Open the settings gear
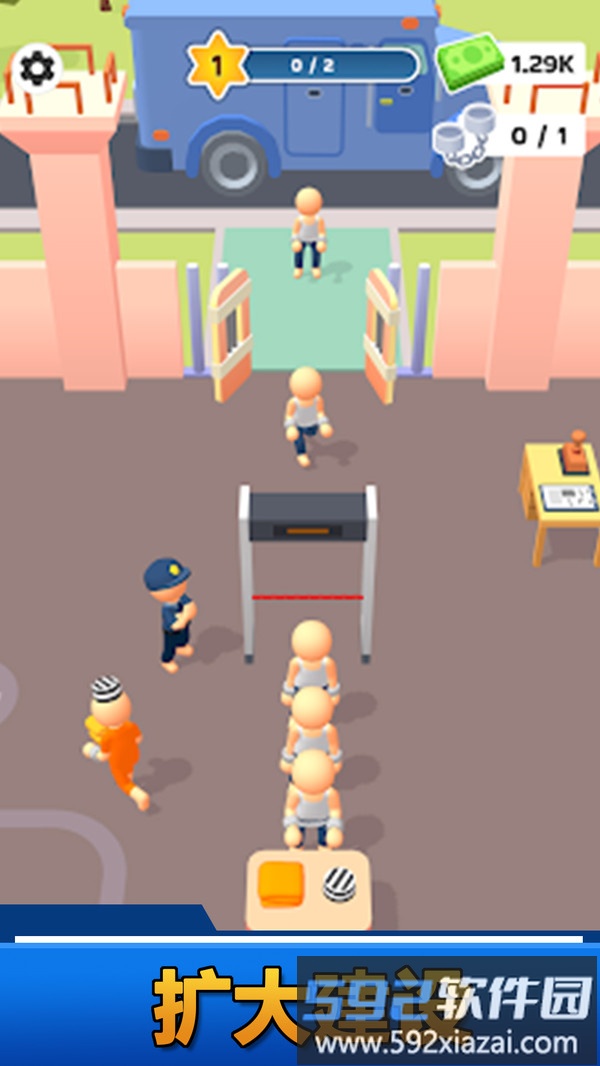Image resolution: width=600 pixels, height=1066 pixels. click(37, 68)
